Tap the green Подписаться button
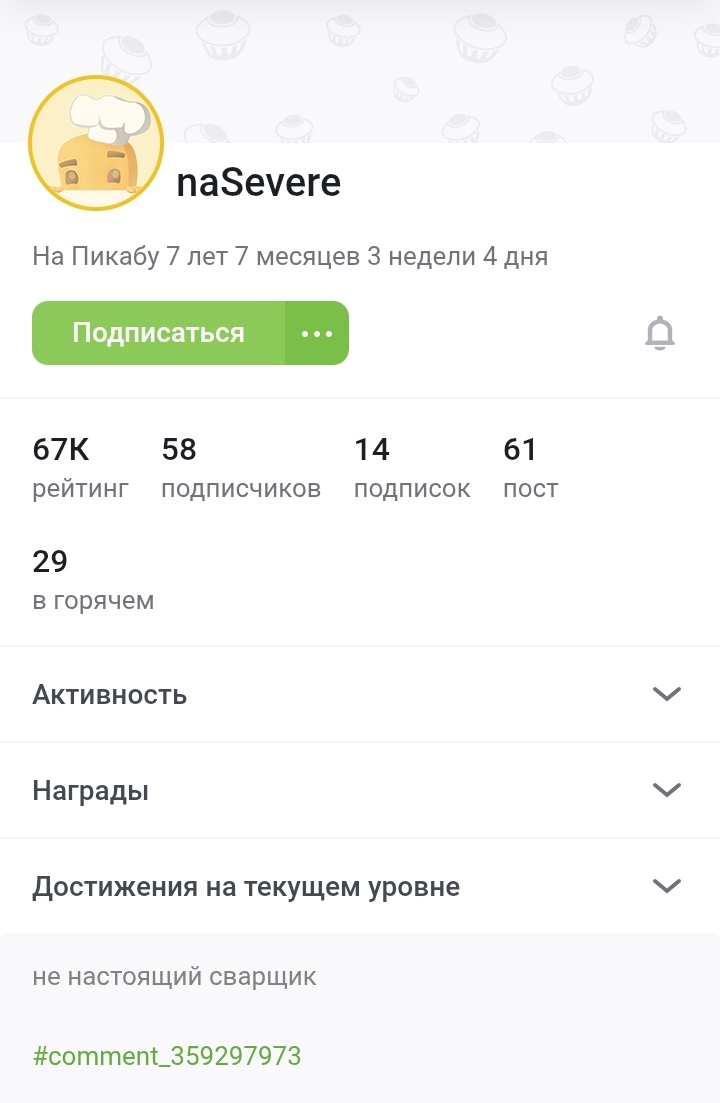Image resolution: width=720 pixels, height=1103 pixels. (159, 333)
